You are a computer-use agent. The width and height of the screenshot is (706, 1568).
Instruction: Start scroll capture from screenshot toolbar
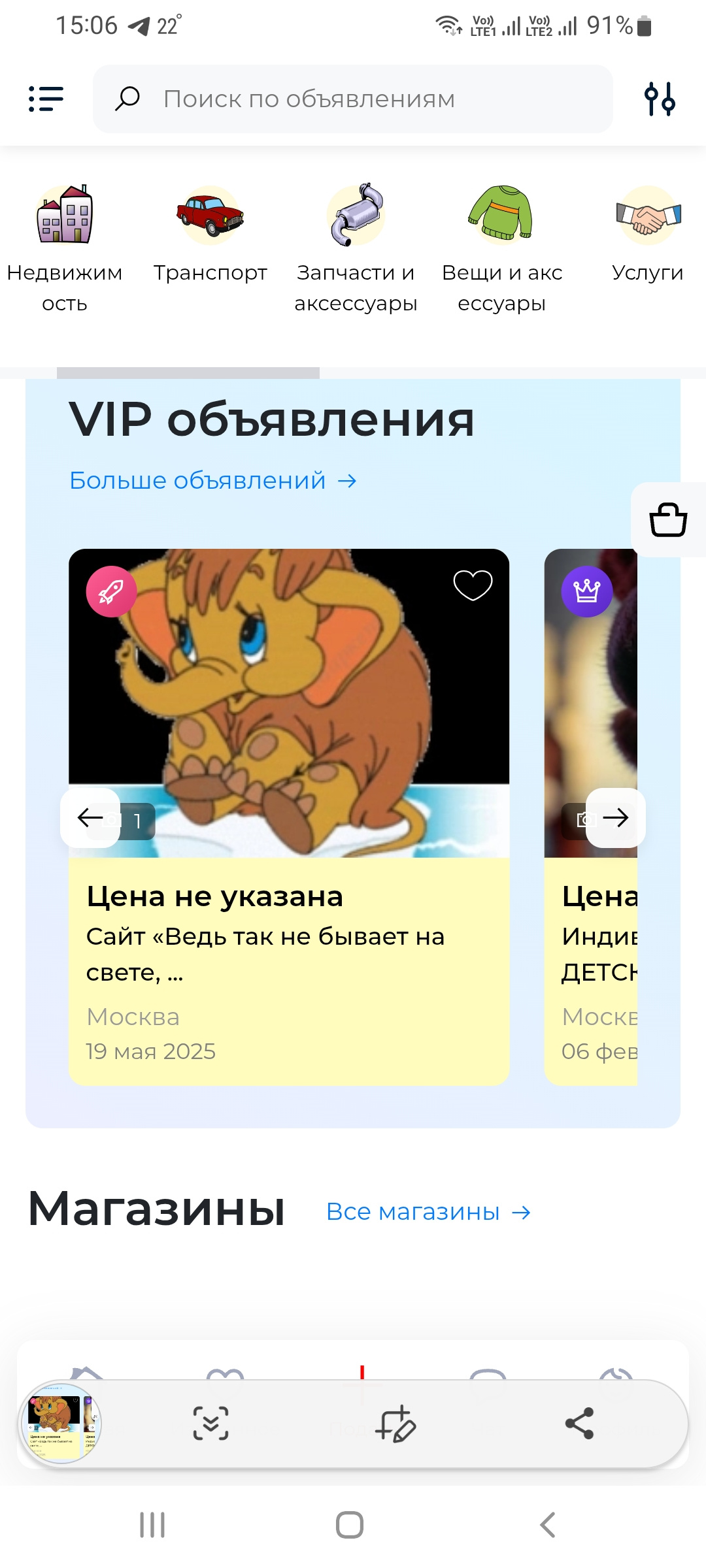(210, 1424)
